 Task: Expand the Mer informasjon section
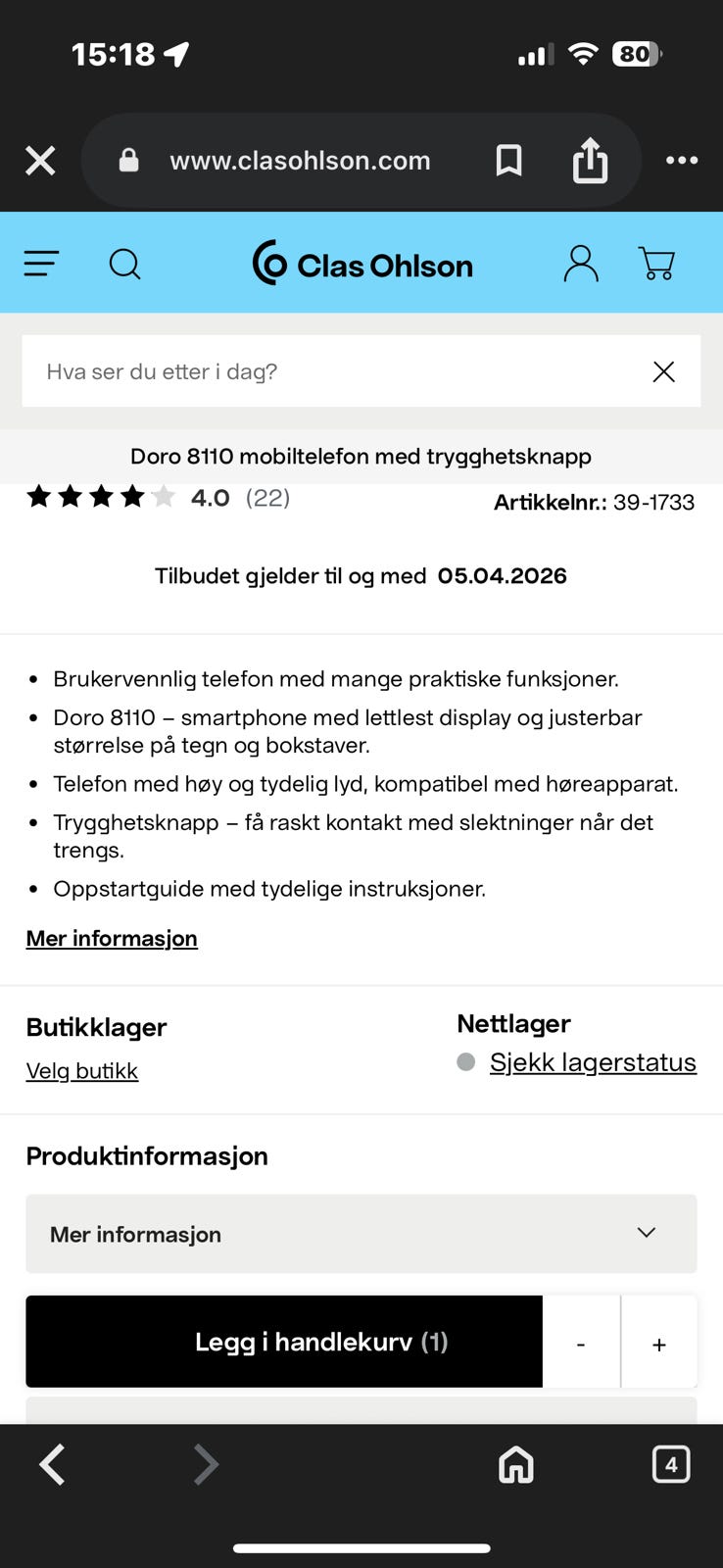coord(361,1234)
